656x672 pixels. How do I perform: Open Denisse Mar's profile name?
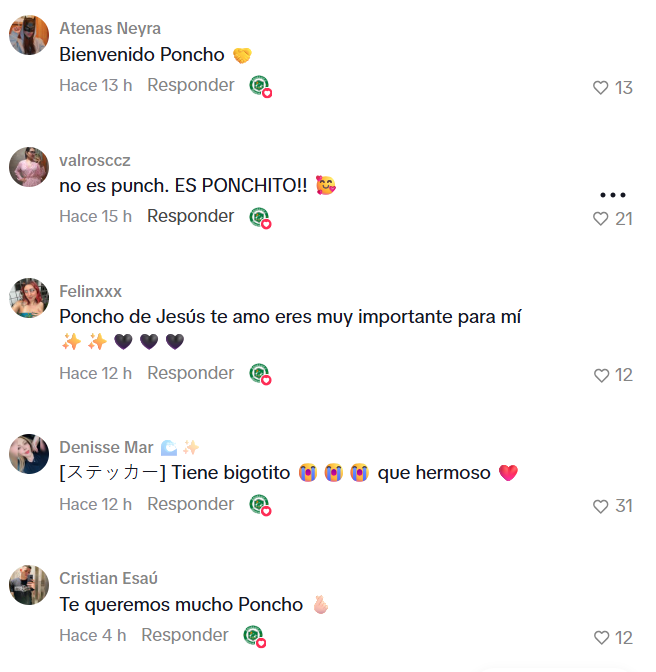coord(105,447)
